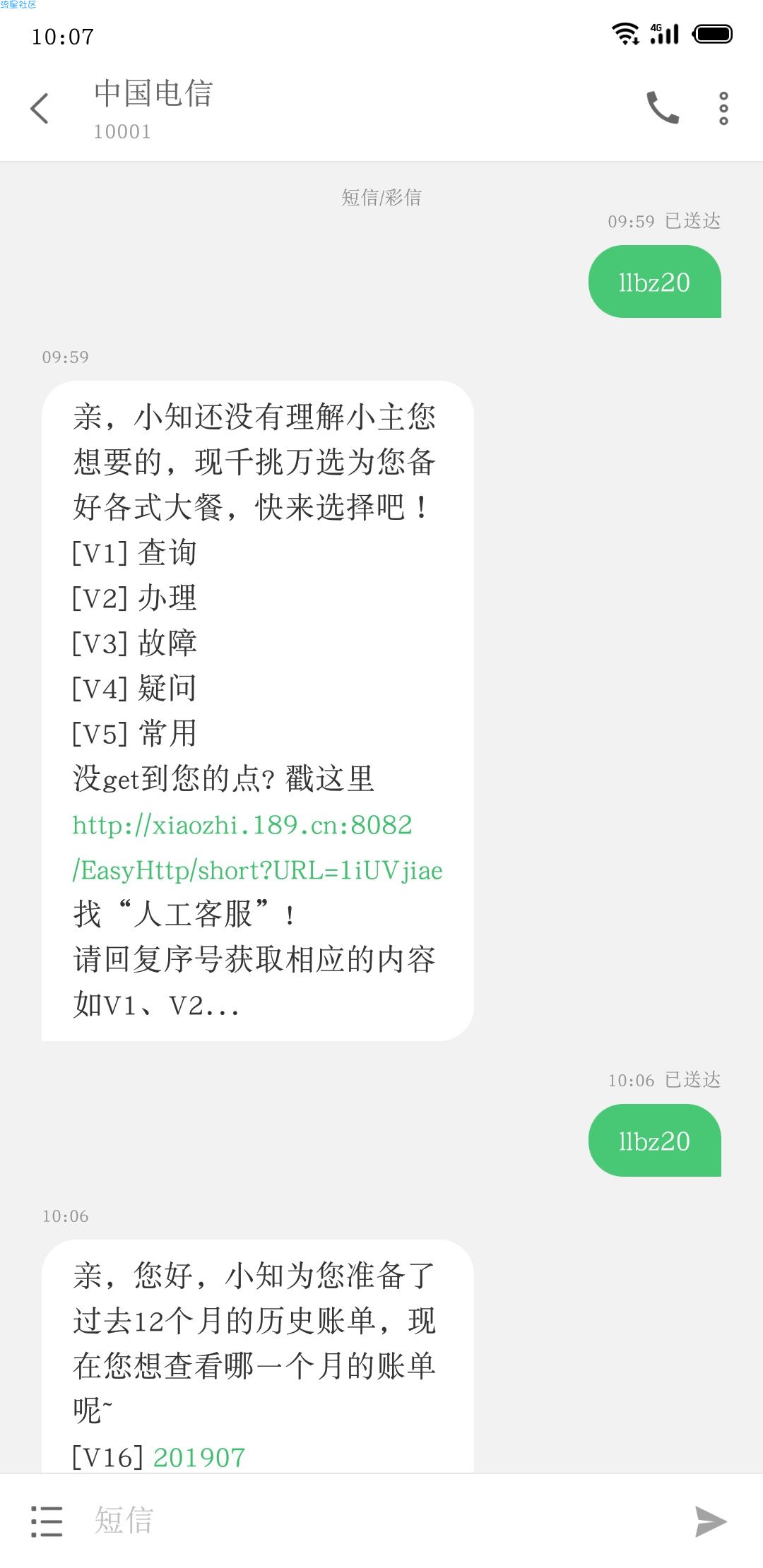Open the list menu beside input field
The image size is (763, 1568).
point(47,1521)
